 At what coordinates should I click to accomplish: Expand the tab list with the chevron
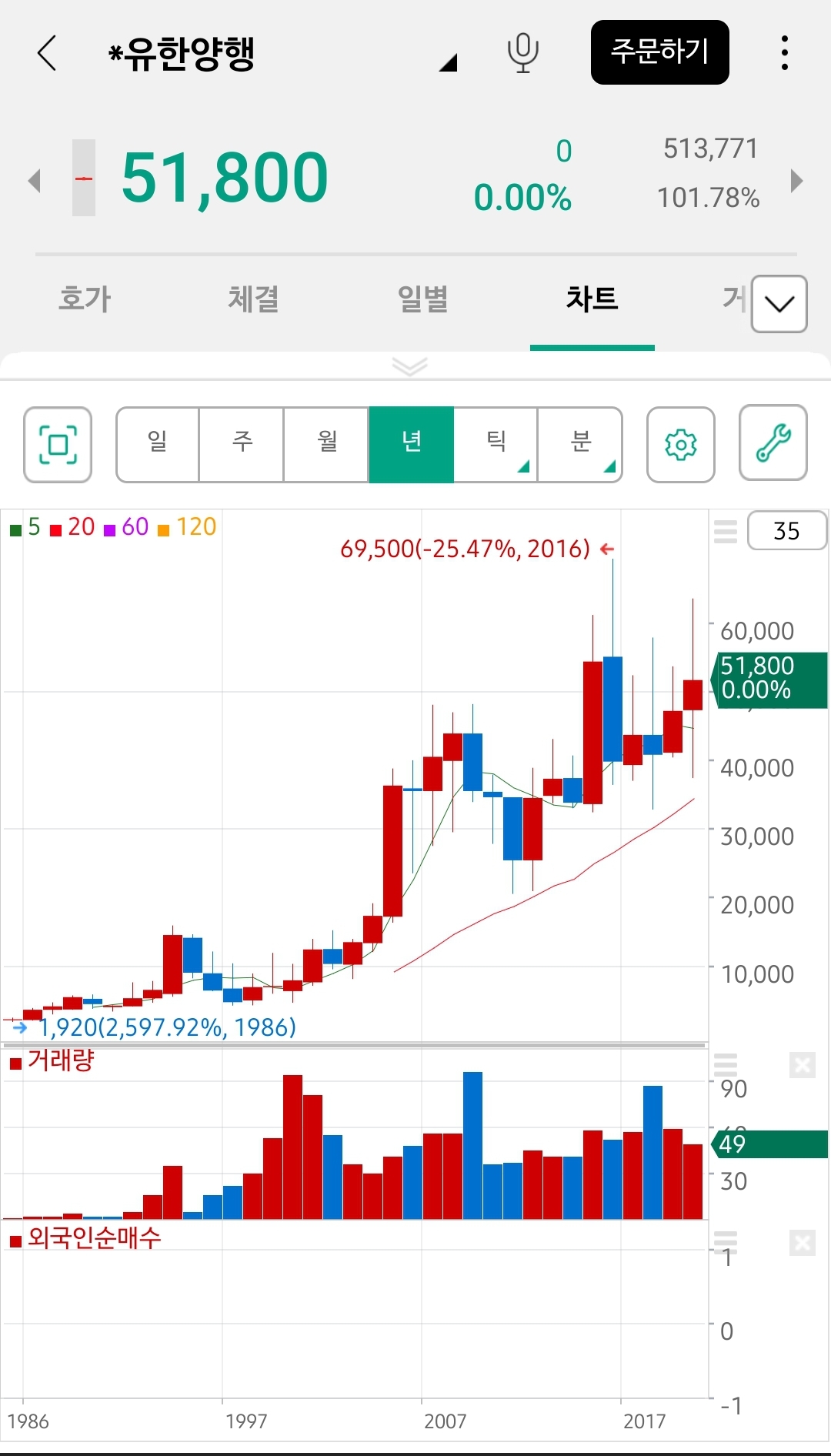click(x=779, y=304)
